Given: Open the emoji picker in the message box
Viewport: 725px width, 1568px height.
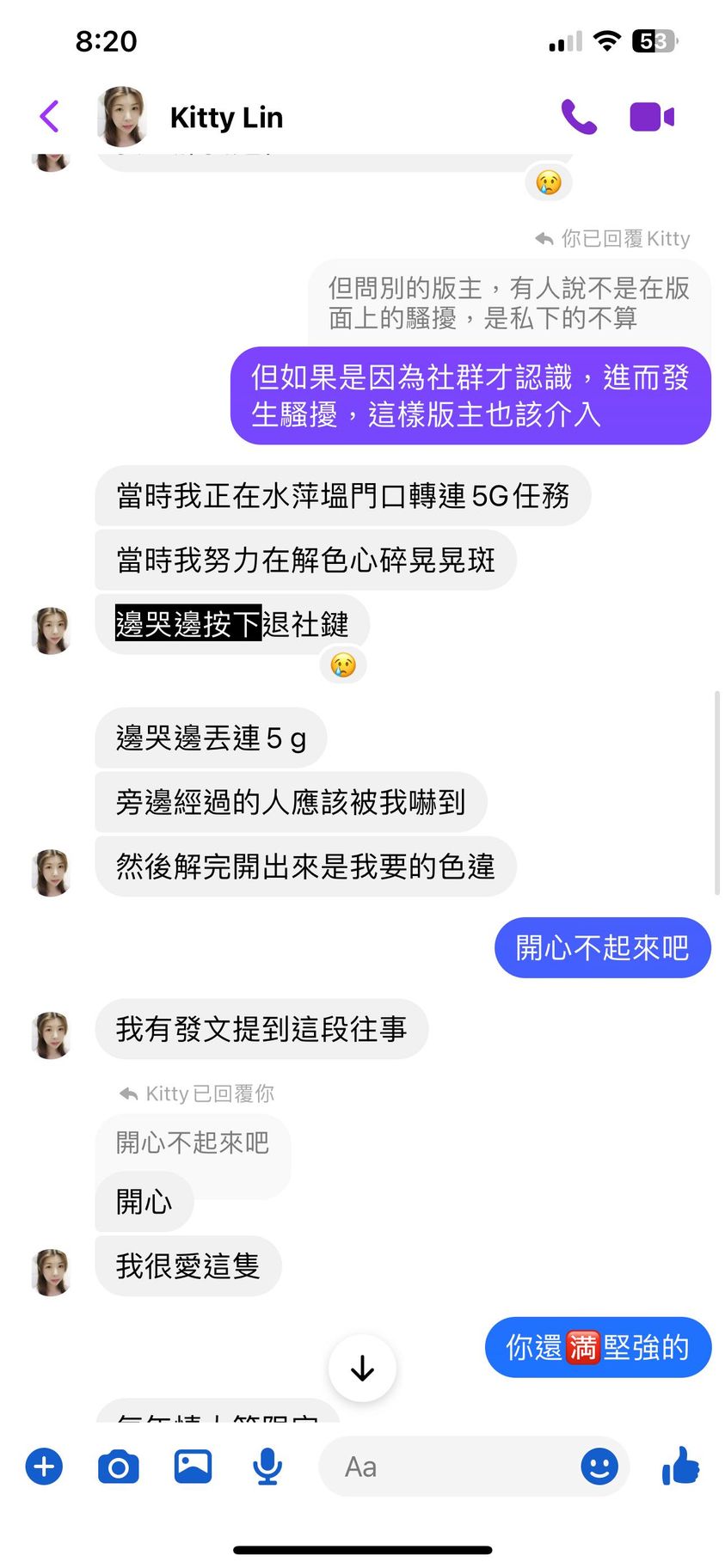Looking at the screenshot, I should pos(599,1467).
